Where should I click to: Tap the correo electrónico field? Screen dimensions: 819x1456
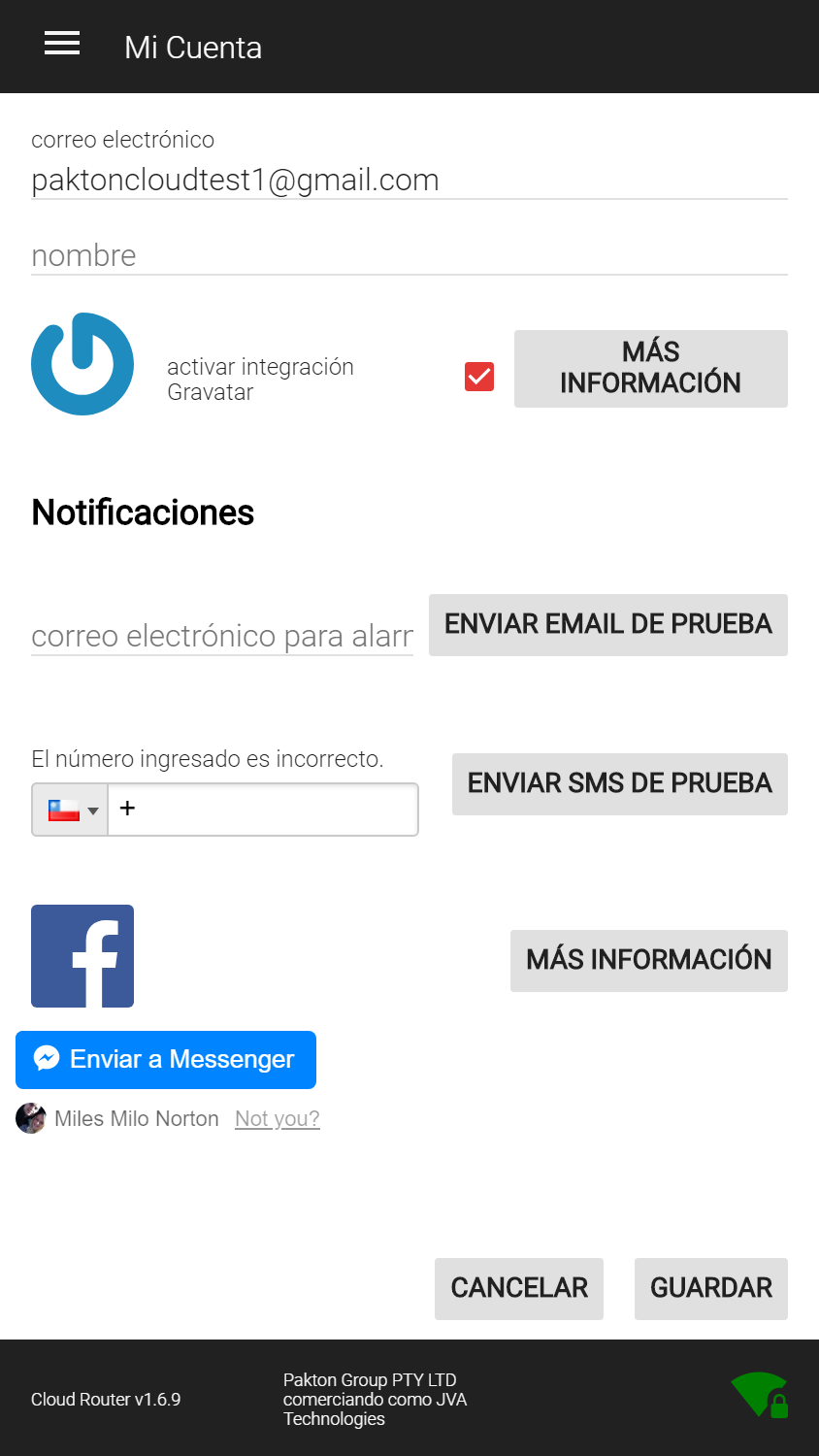coord(409,181)
